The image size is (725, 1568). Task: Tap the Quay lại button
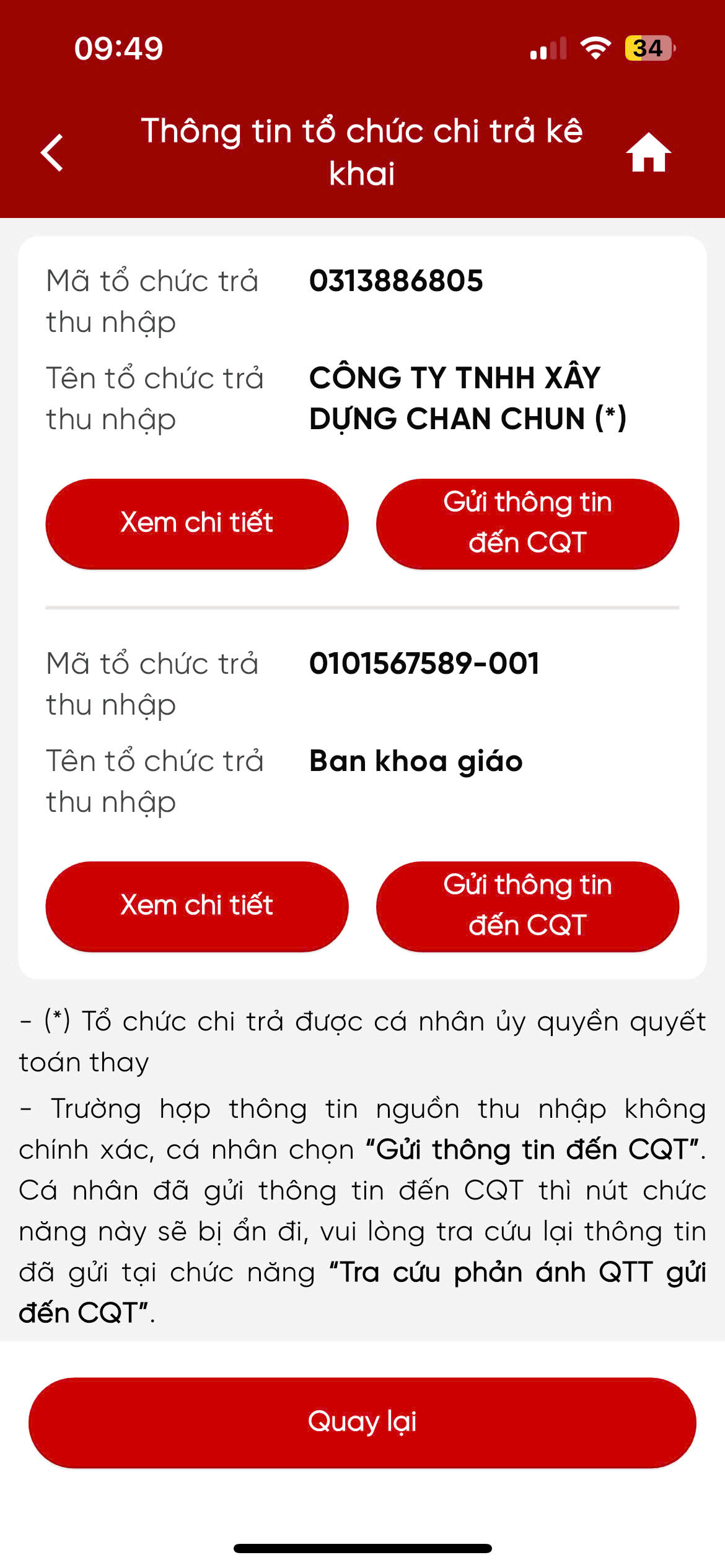pyautogui.click(x=362, y=1422)
